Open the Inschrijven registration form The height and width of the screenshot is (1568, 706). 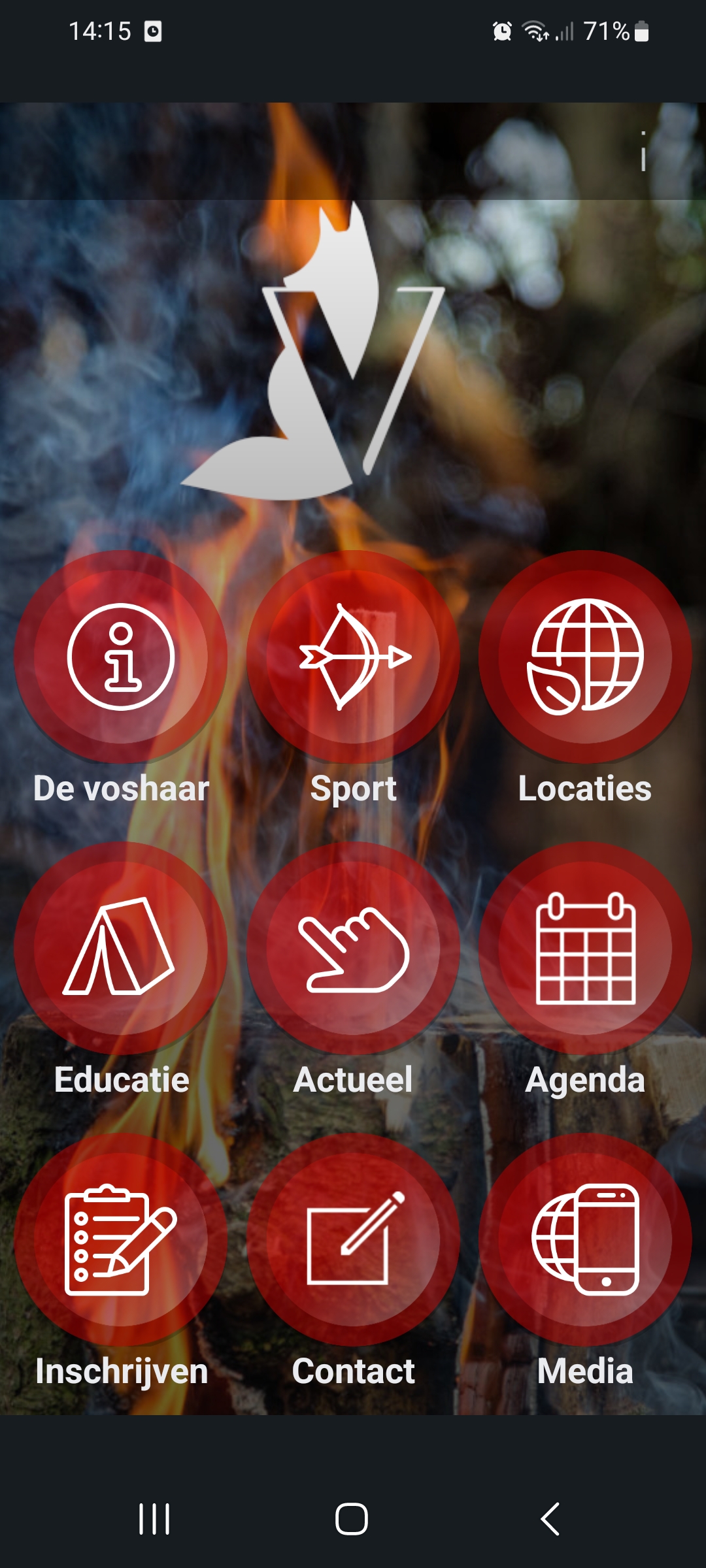[x=121, y=1239]
